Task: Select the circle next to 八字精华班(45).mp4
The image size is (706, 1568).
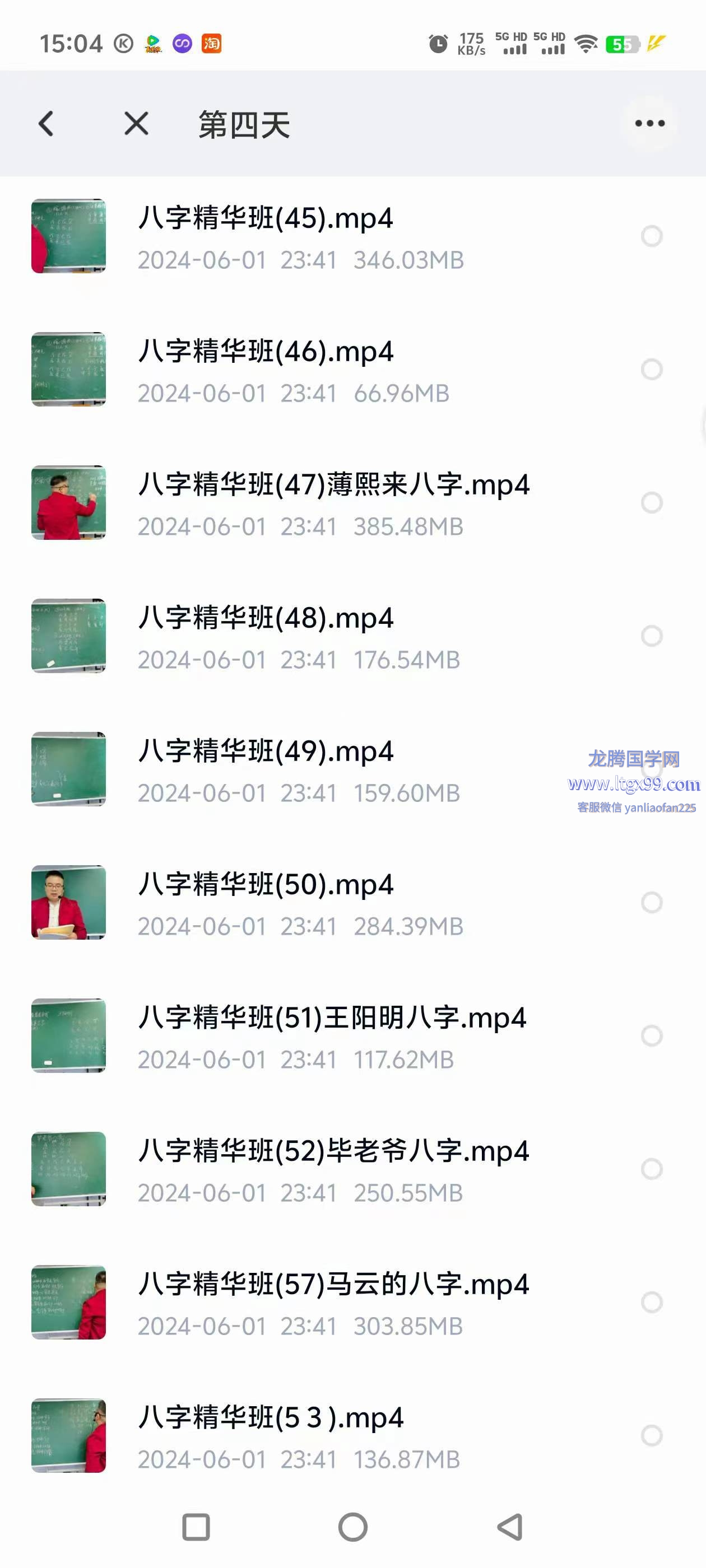Action: coord(651,236)
